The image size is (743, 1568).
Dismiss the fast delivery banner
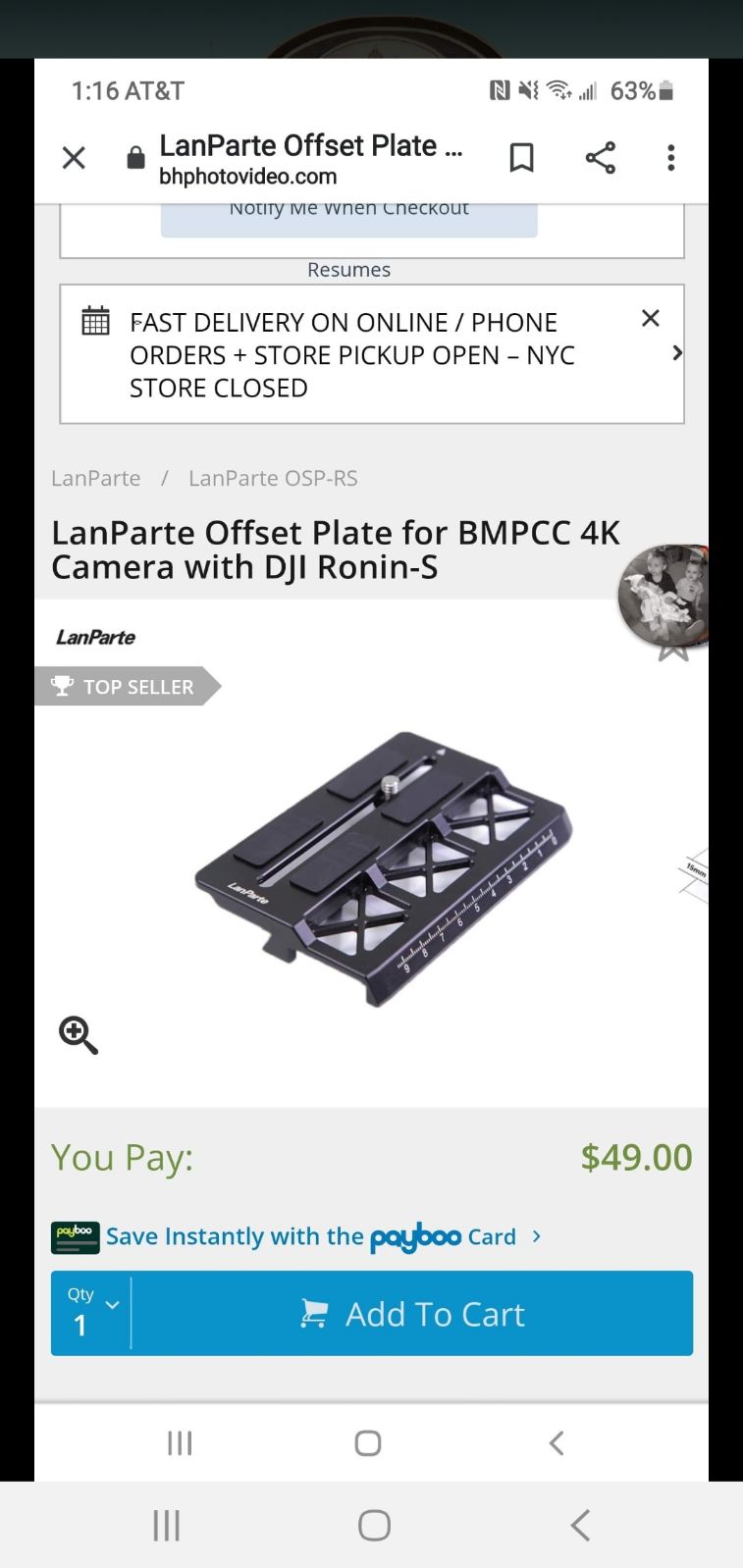coord(650,318)
